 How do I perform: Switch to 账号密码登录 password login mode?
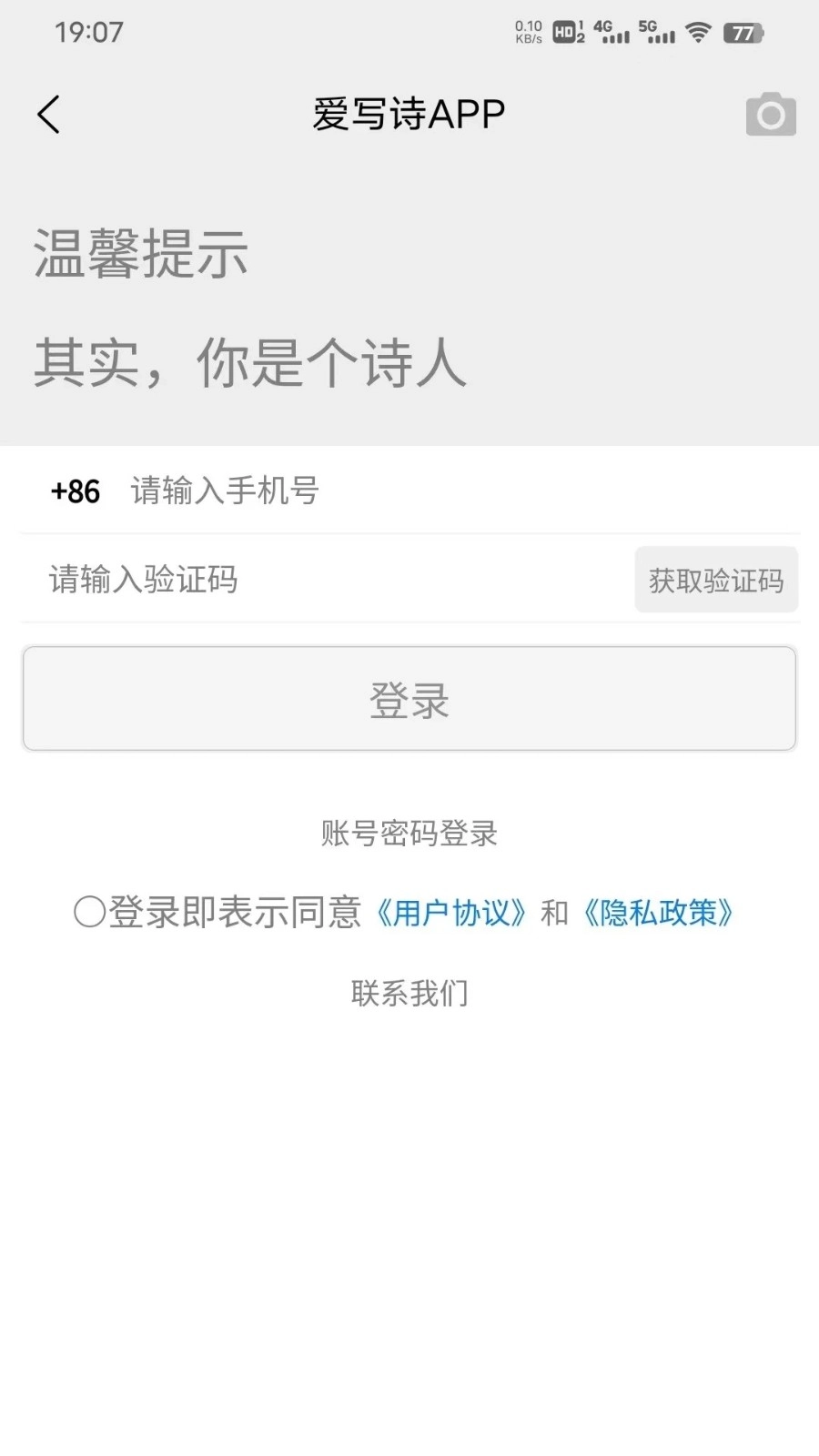(x=409, y=834)
